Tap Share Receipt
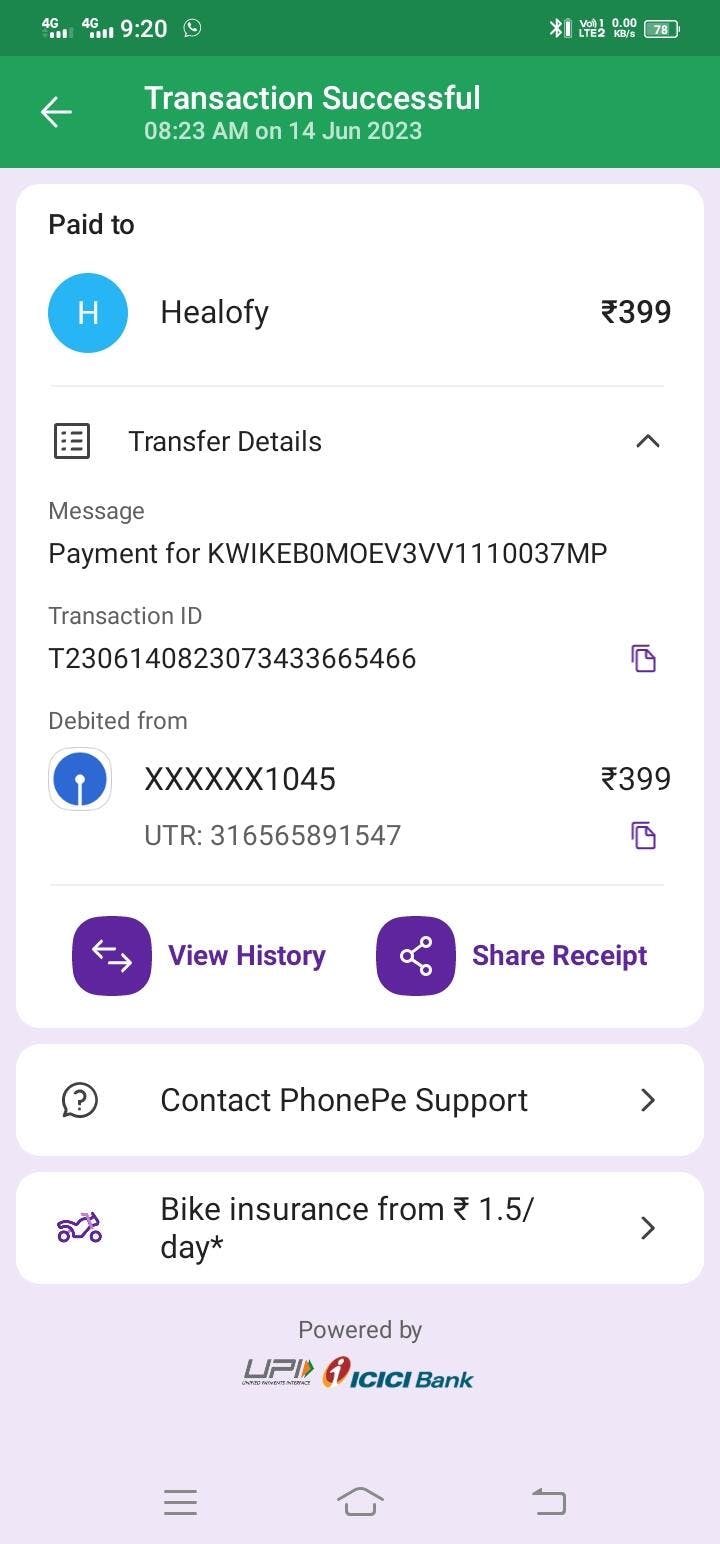This screenshot has width=720, height=1544. 512,956
